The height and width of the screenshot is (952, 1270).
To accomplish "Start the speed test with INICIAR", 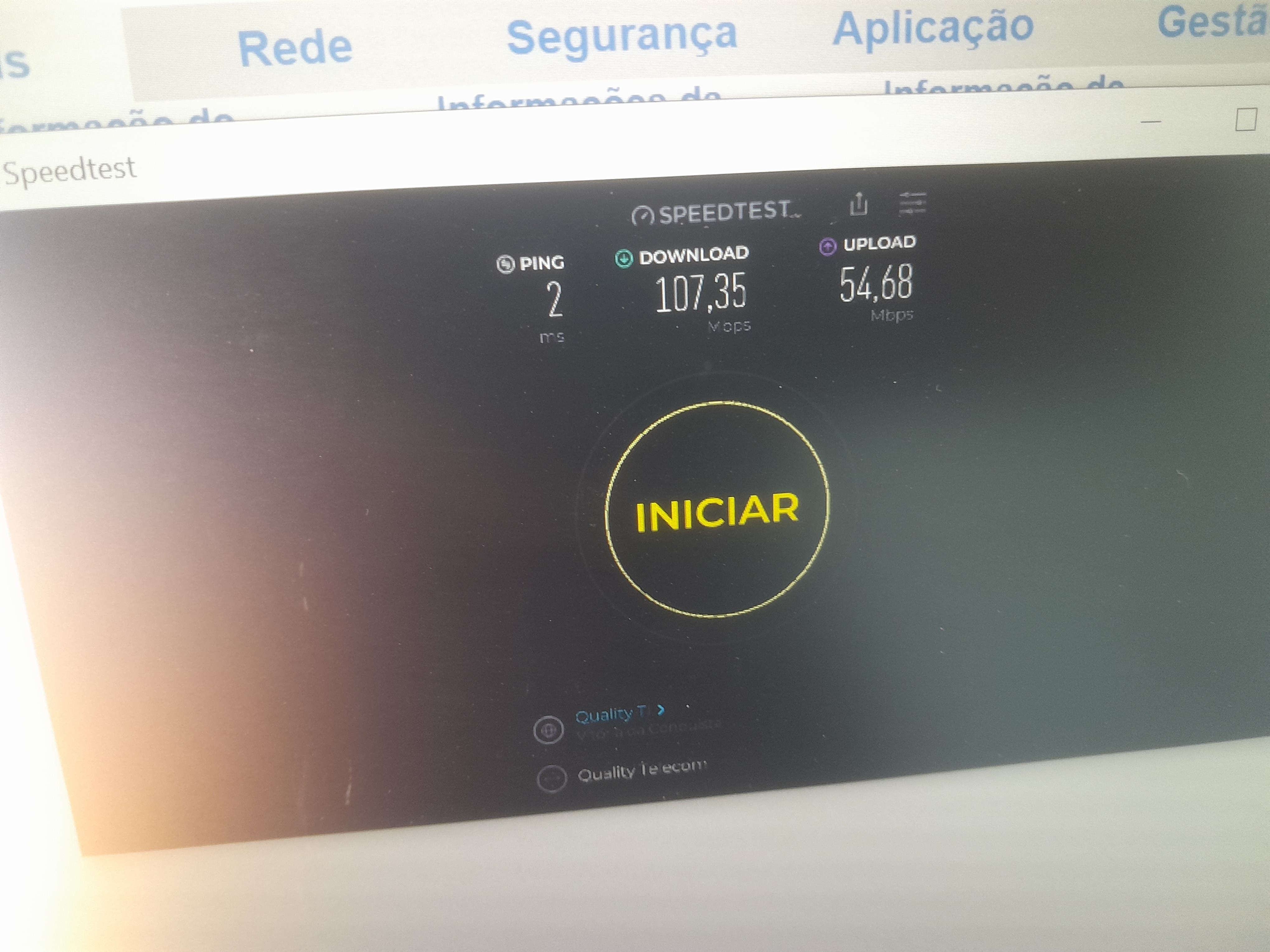I will point(717,510).
